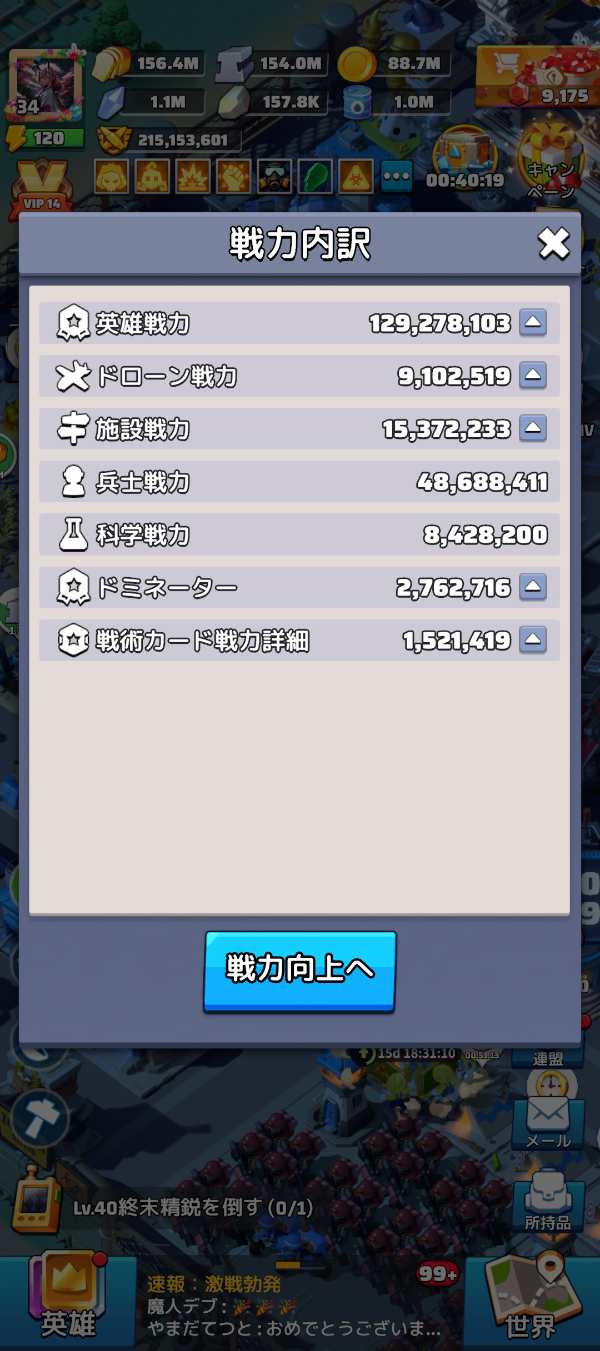Tap the 戦力向上へ button
This screenshot has height=1351, width=600.
tap(300, 970)
